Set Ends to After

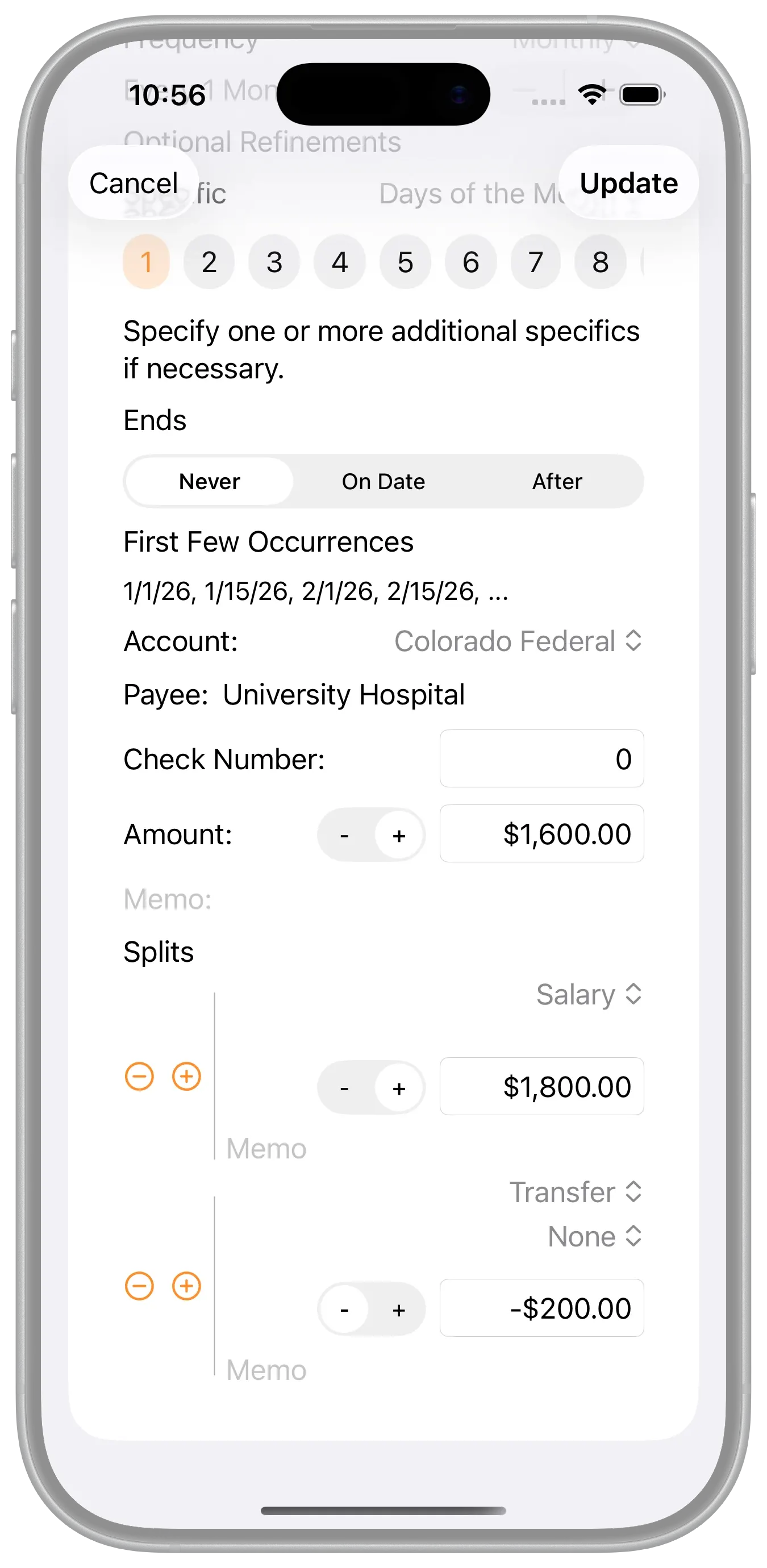(x=556, y=482)
